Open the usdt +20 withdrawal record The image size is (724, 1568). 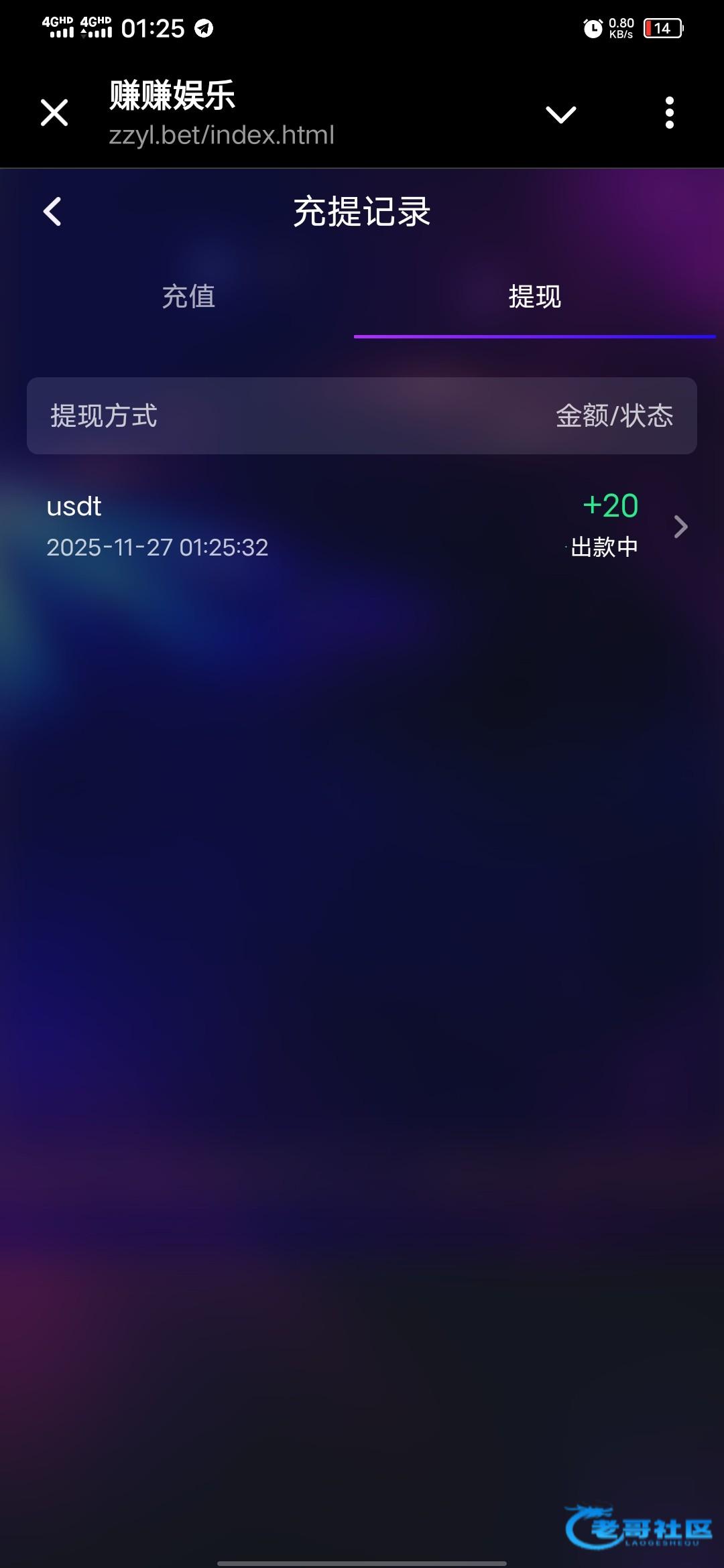[x=362, y=527]
